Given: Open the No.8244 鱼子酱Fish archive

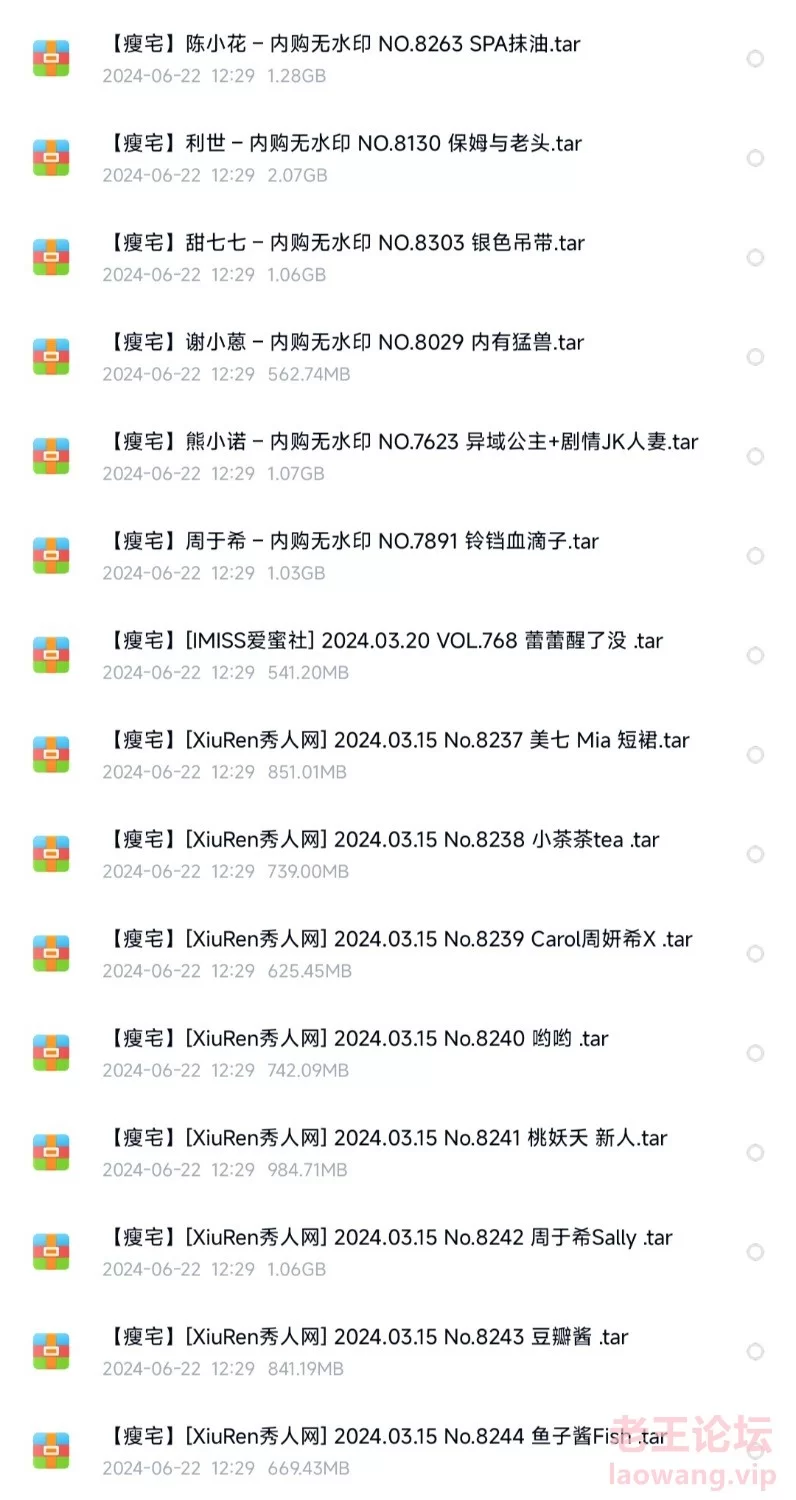Looking at the screenshot, I should click(x=398, y=1452).
